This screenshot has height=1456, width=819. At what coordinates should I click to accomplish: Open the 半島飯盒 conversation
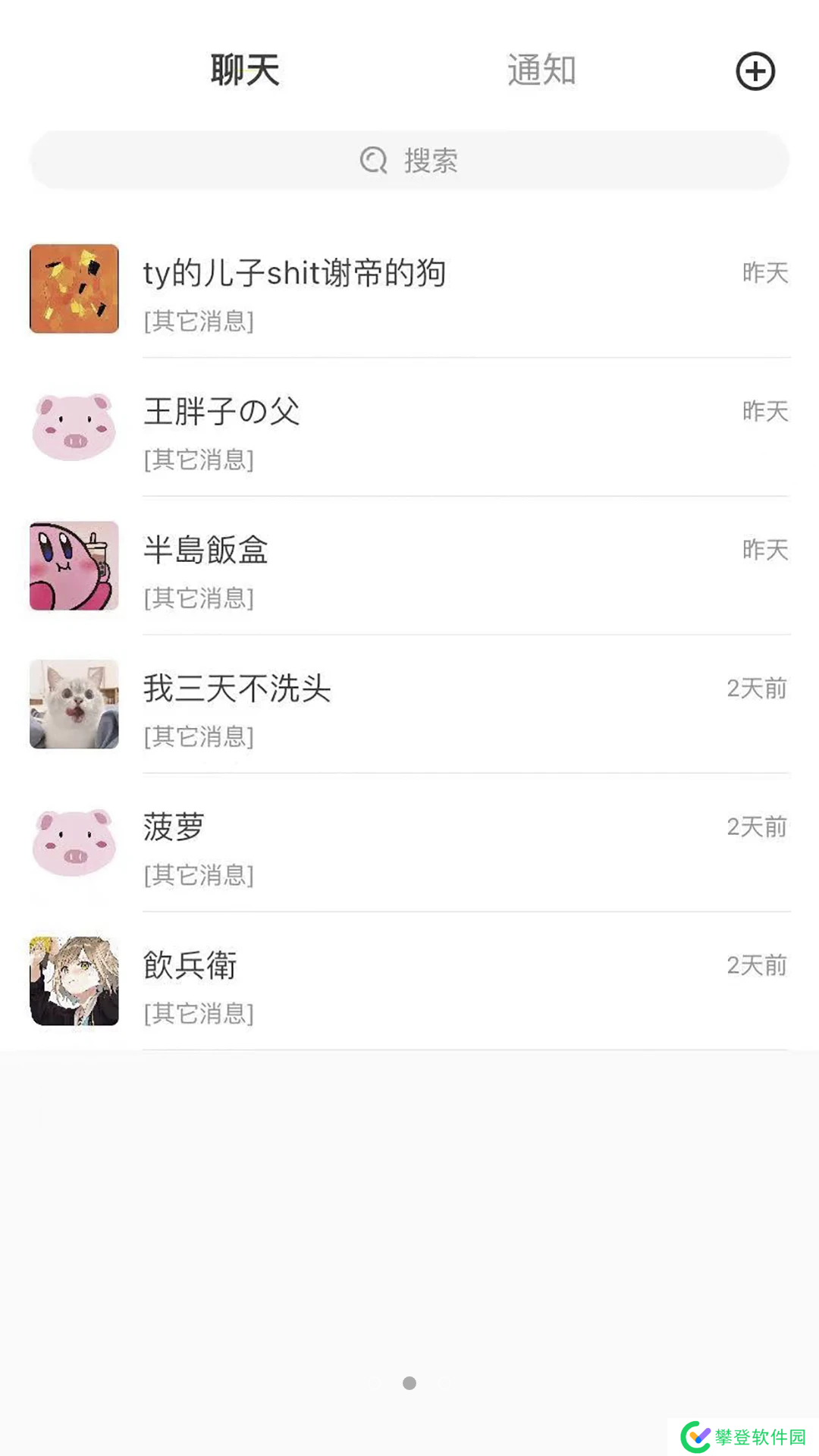click(409, 566)
